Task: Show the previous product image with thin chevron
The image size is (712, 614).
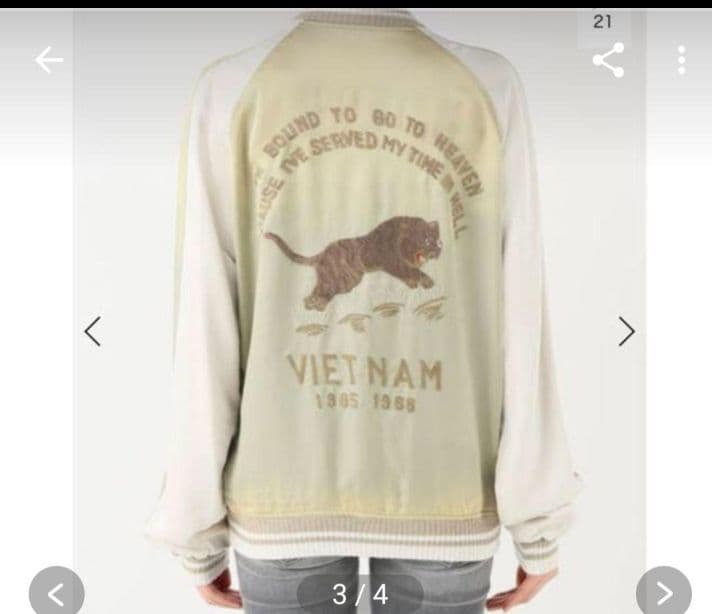Action: coord(92,331)
